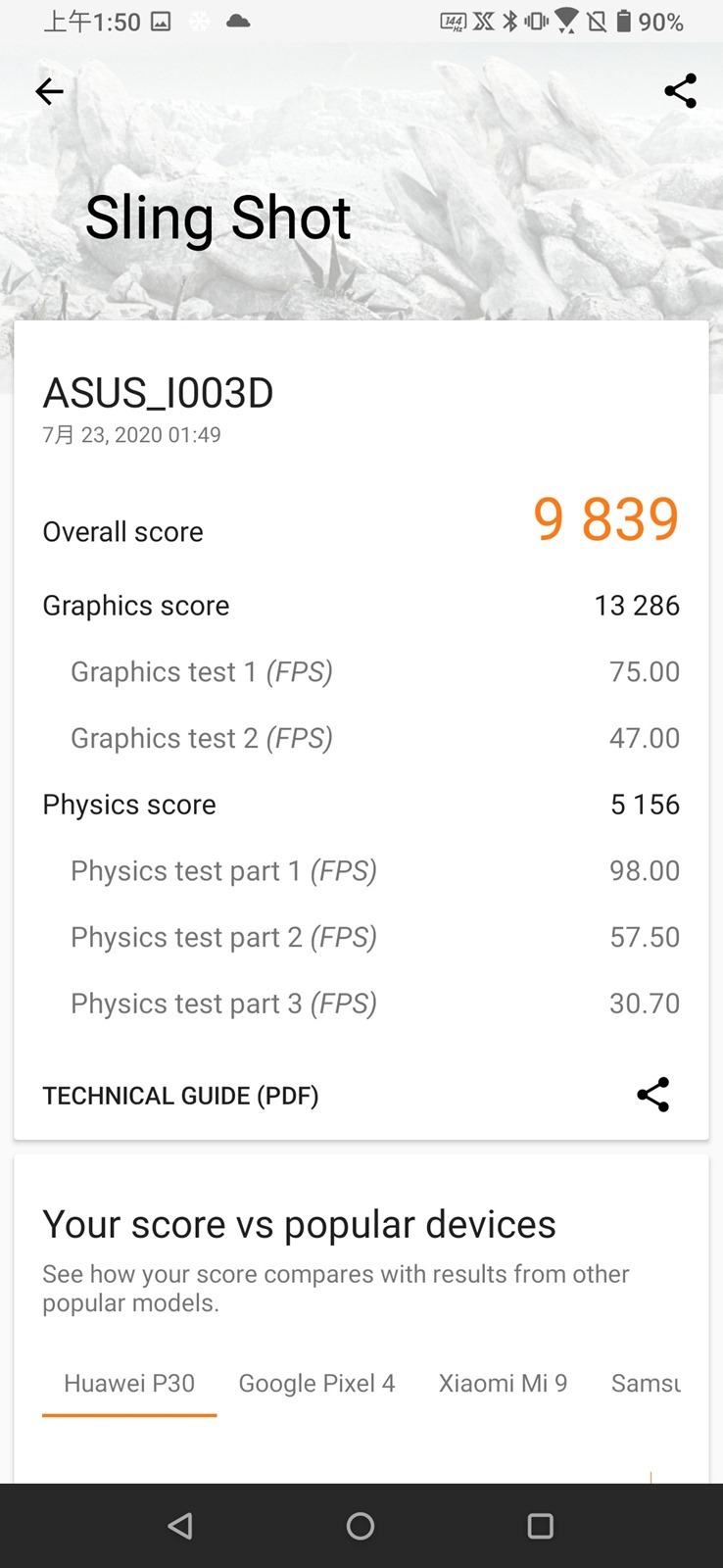723x1568 pixels.
Task: Share the Sling Shot result from header
Action: [680, 91]
